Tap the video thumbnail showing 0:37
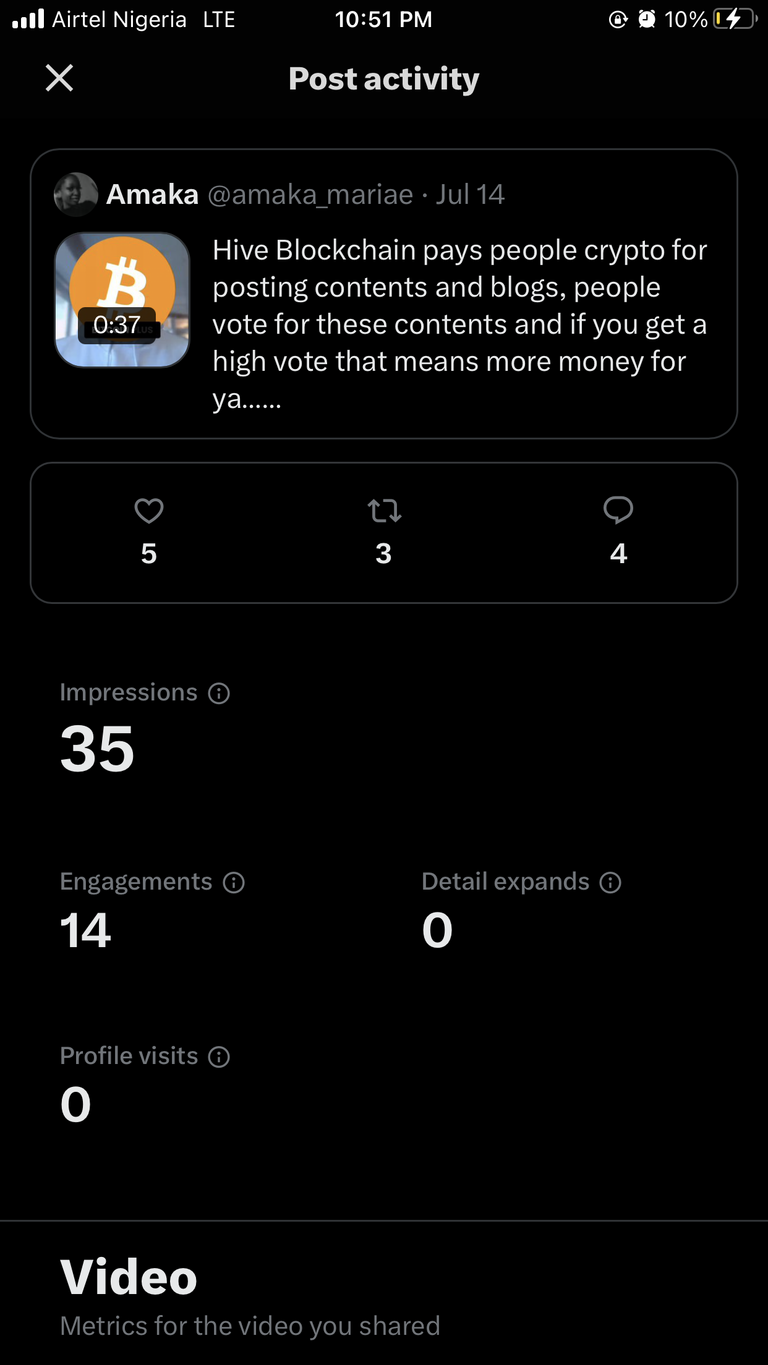The width and height of the screenshot is (768, 1365). [122, 300]
